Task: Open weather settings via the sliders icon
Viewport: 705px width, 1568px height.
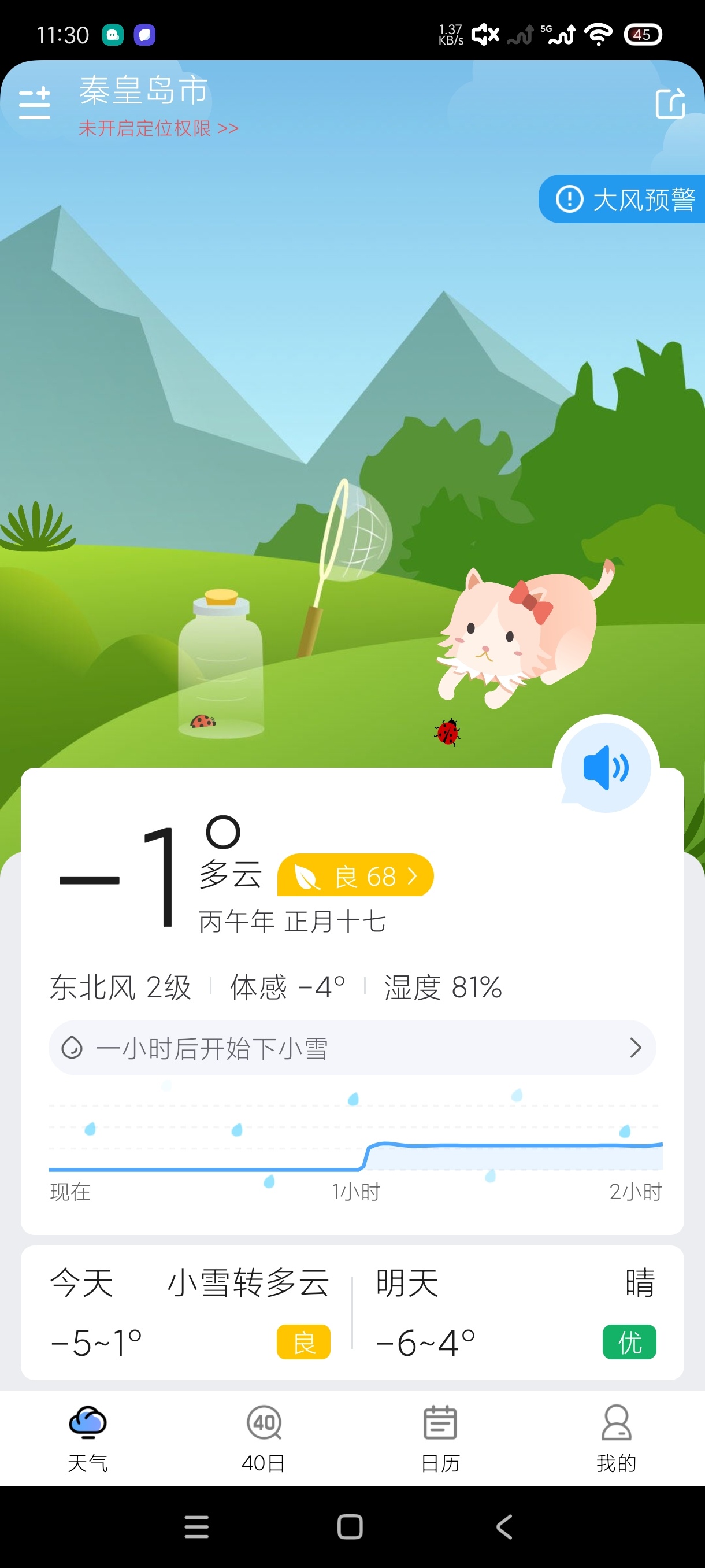Action: click(35, 103)
